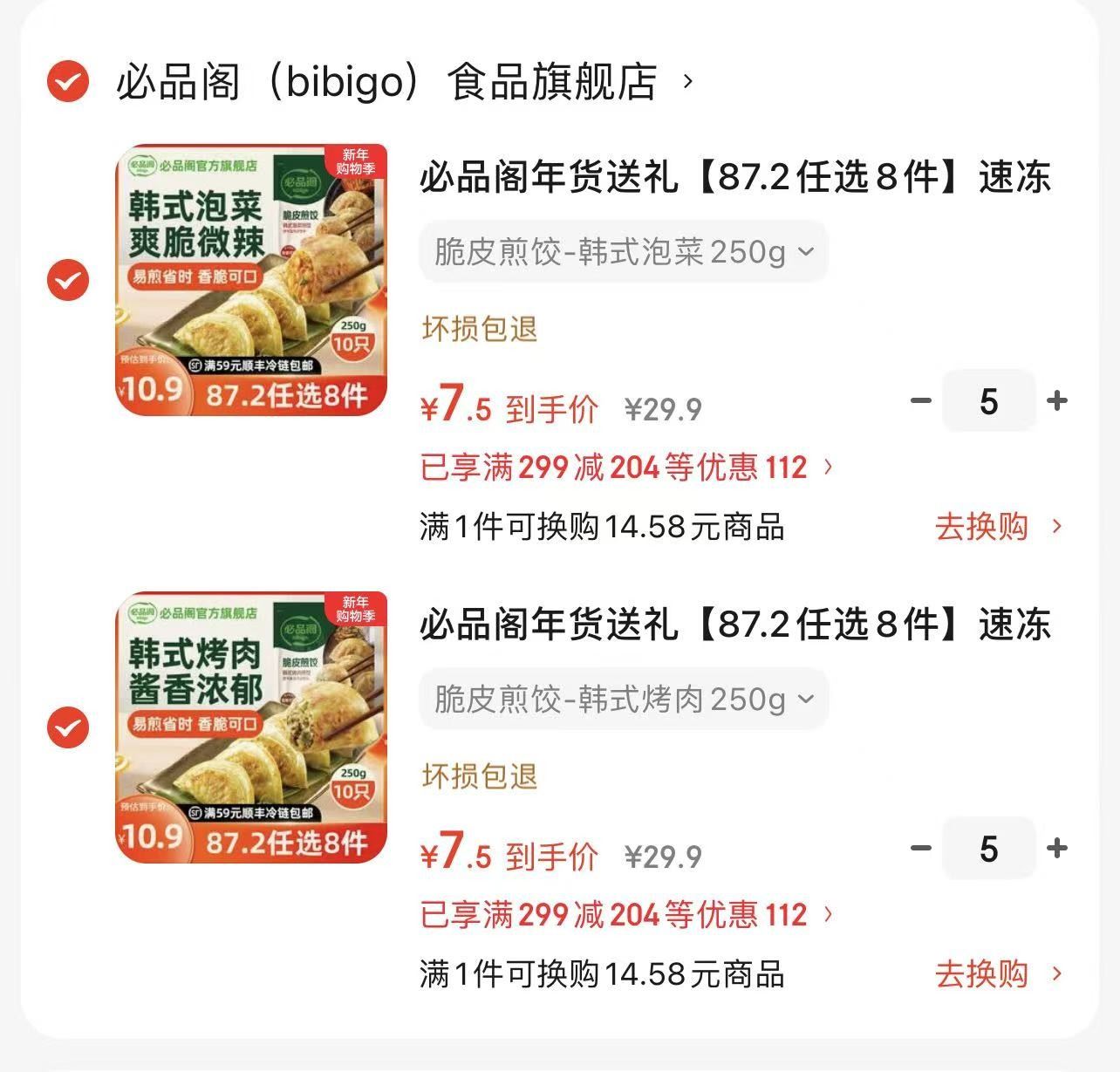This screenshot has width=1120, height=1072.
Task: Decrease quantity of 韩式泡菜 dumplings
Action: [921, 401]
